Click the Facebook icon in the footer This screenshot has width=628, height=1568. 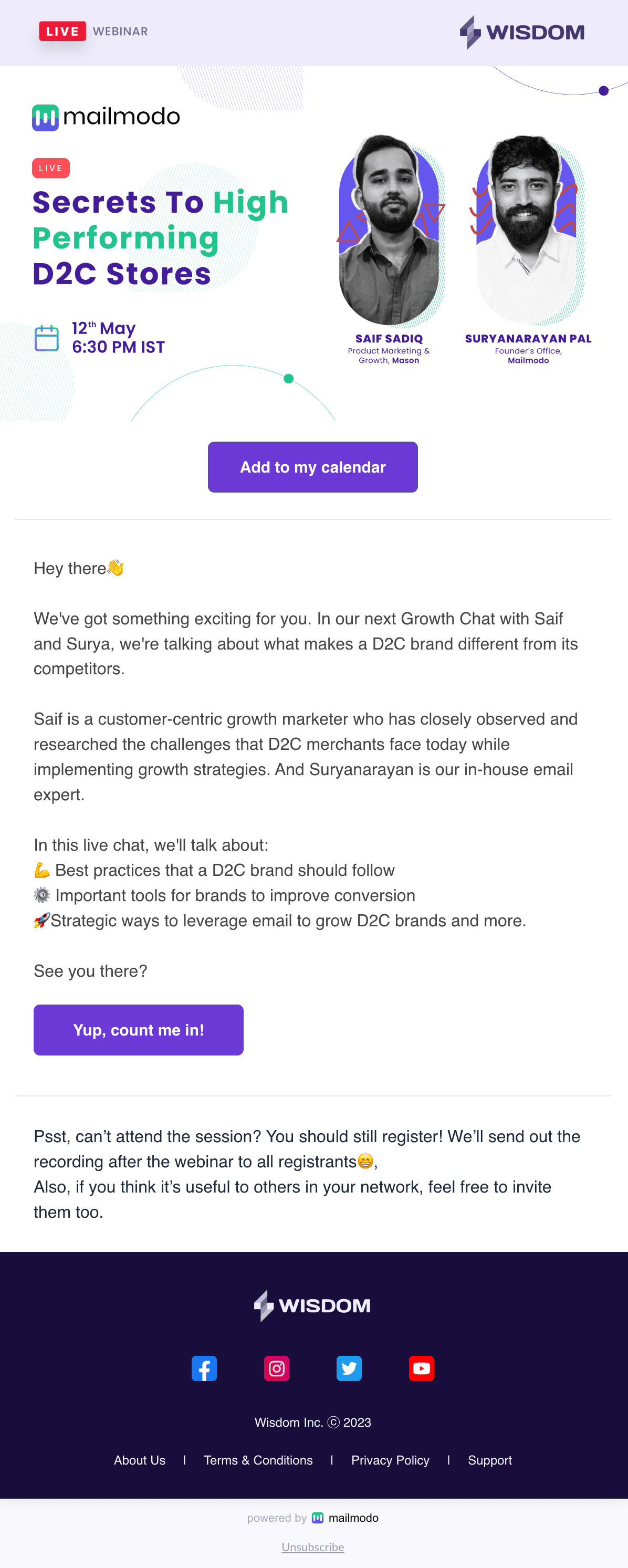(x=204, y=1368)
